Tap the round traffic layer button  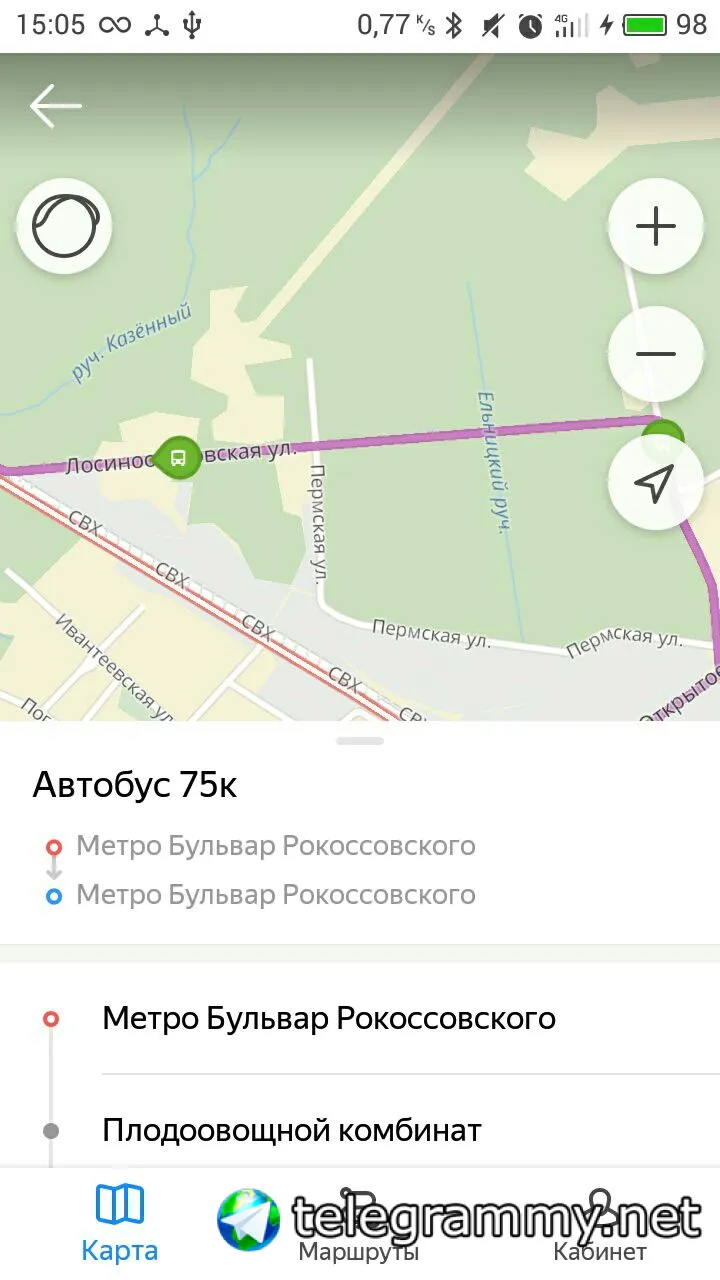(x=65, y=226)
